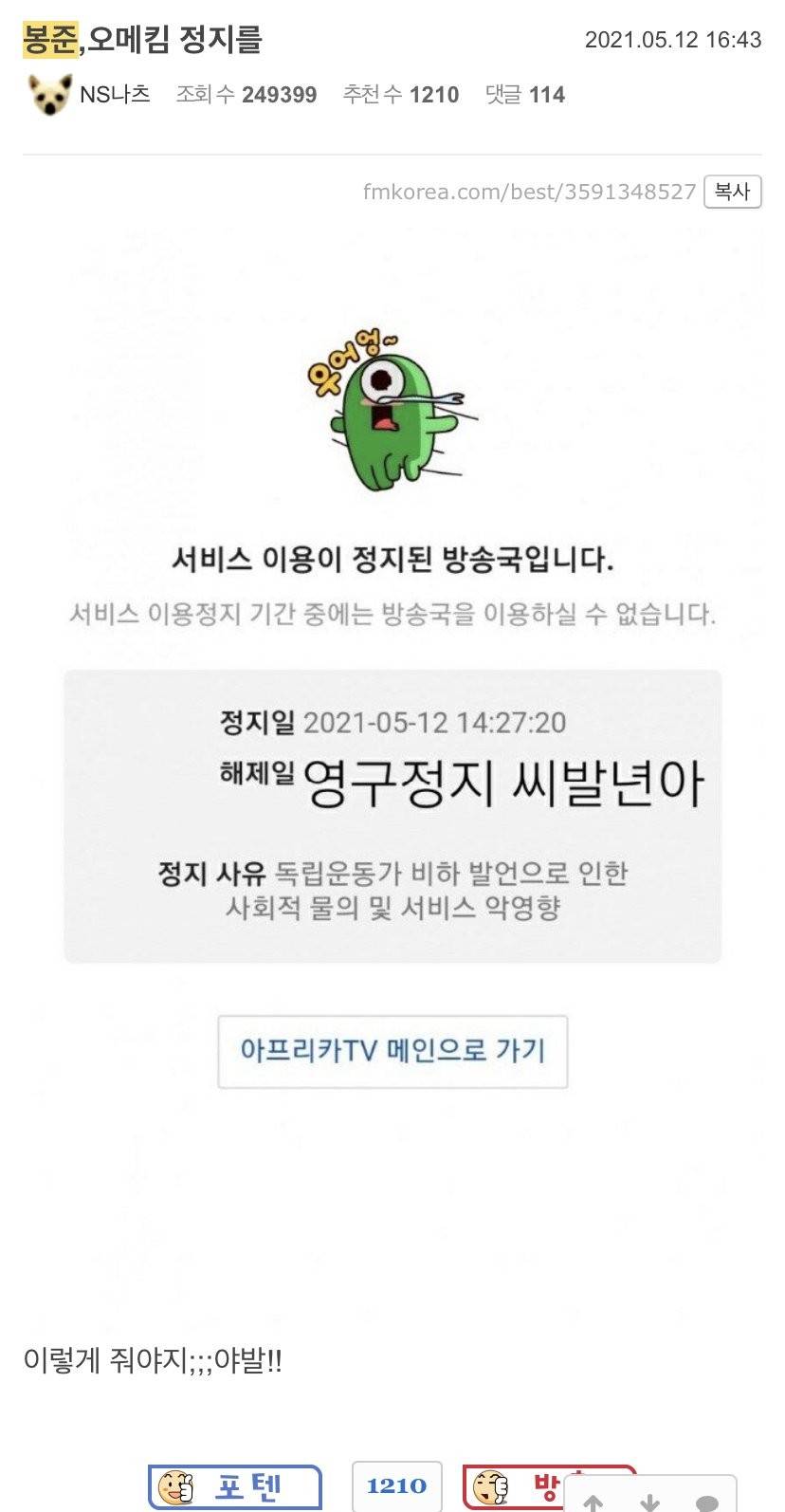This screenshot has height=1512, width=785.
Task: Copy the post URL with 복사 button
Action: click(x=732, y=192)
